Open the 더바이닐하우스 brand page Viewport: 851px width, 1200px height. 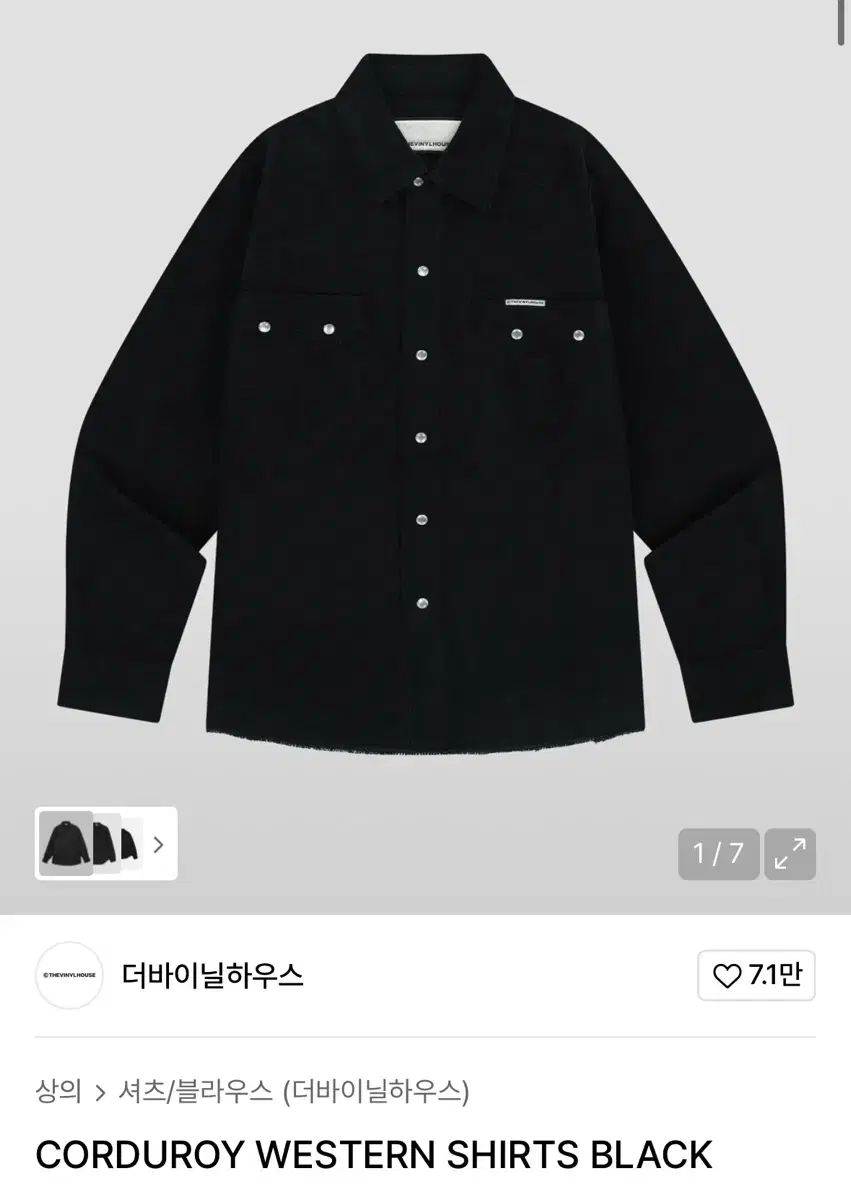point(212,975)
